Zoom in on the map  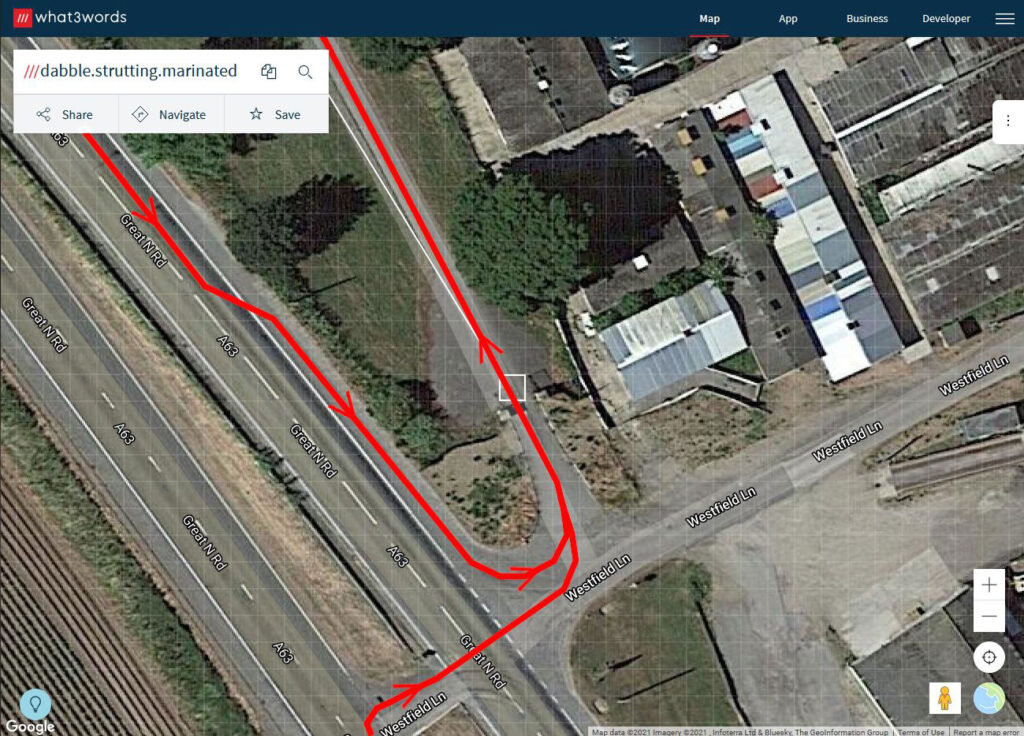pyautogui.click(x=989, y=585)
